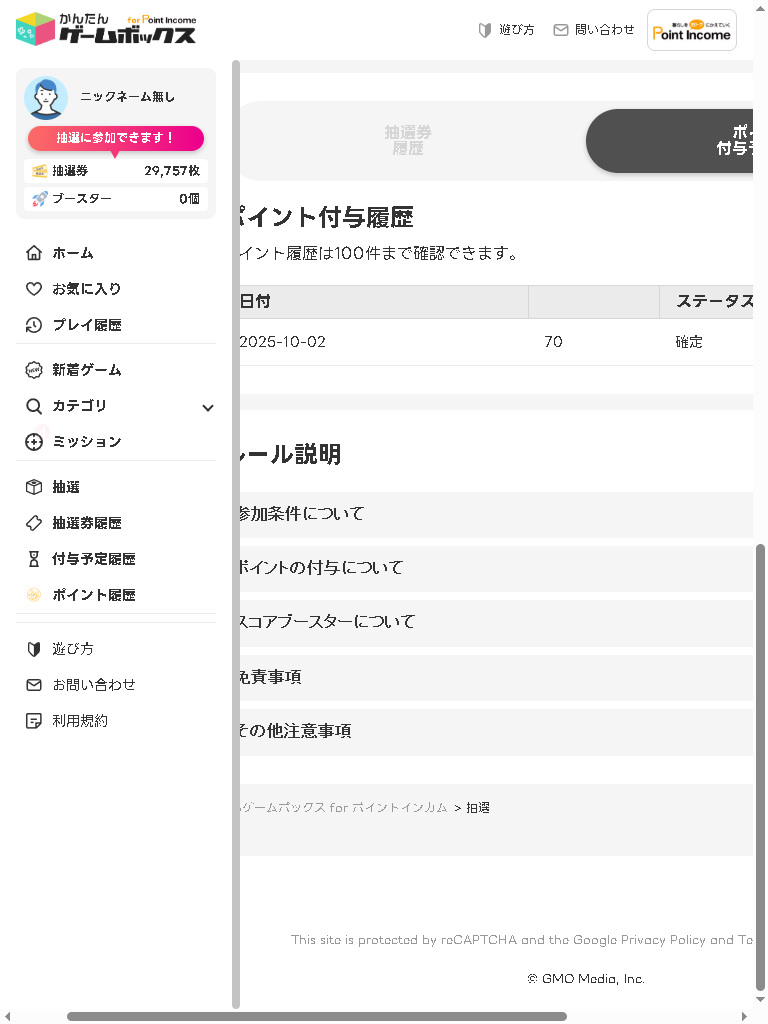
Task: Open 問い合わせ in the top bar
Action: [594, 30]
